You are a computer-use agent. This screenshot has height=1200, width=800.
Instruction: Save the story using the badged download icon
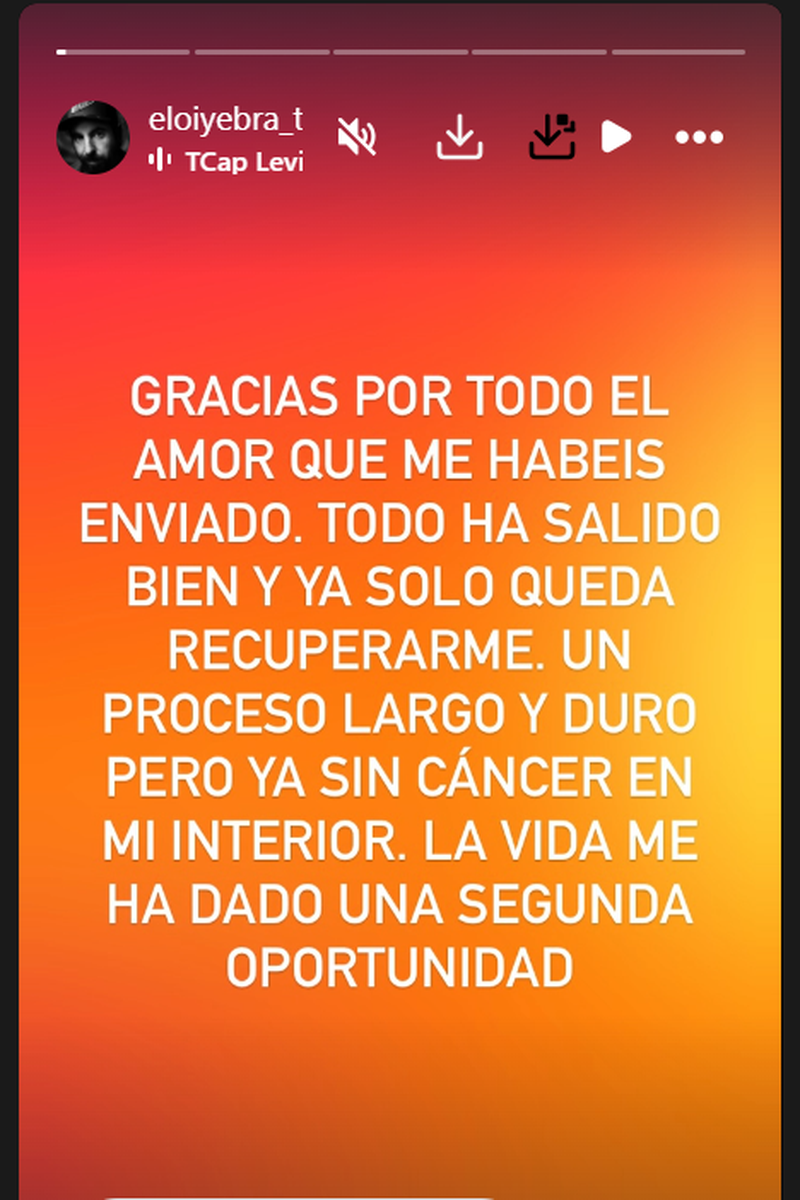coord(553,137)
